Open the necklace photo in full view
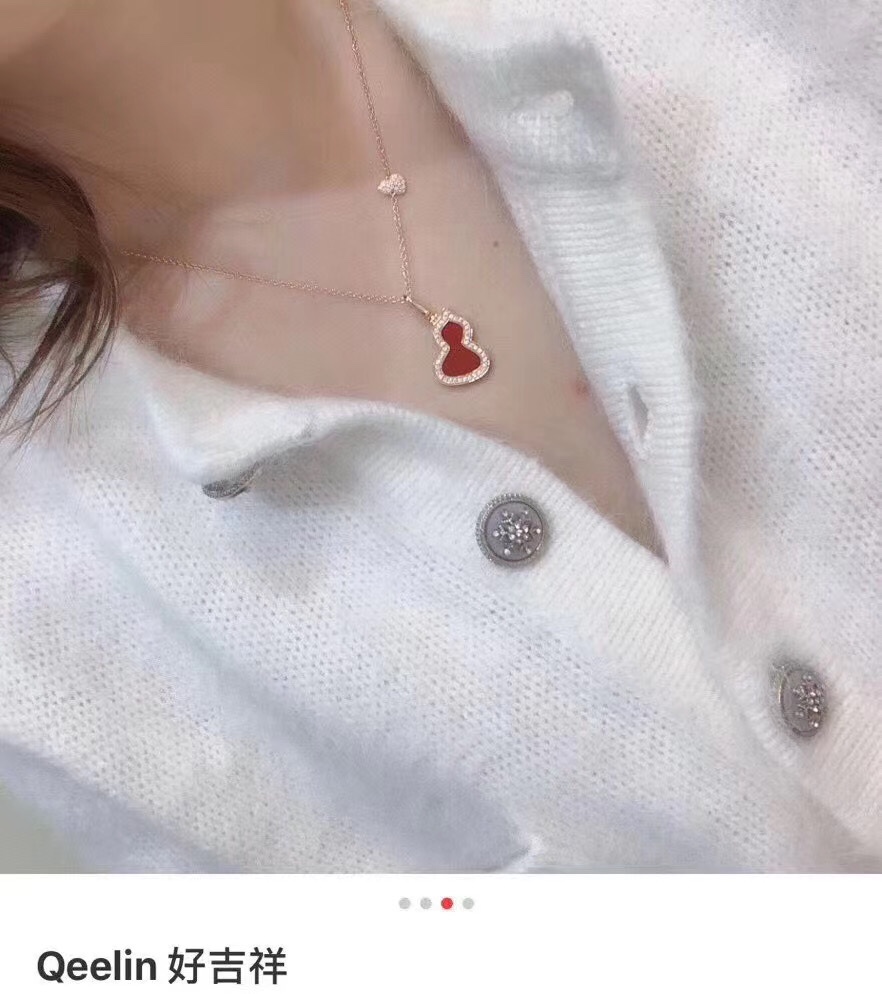Image resolution: width=882 pixels, height=994 pixels. coord(441,436)
